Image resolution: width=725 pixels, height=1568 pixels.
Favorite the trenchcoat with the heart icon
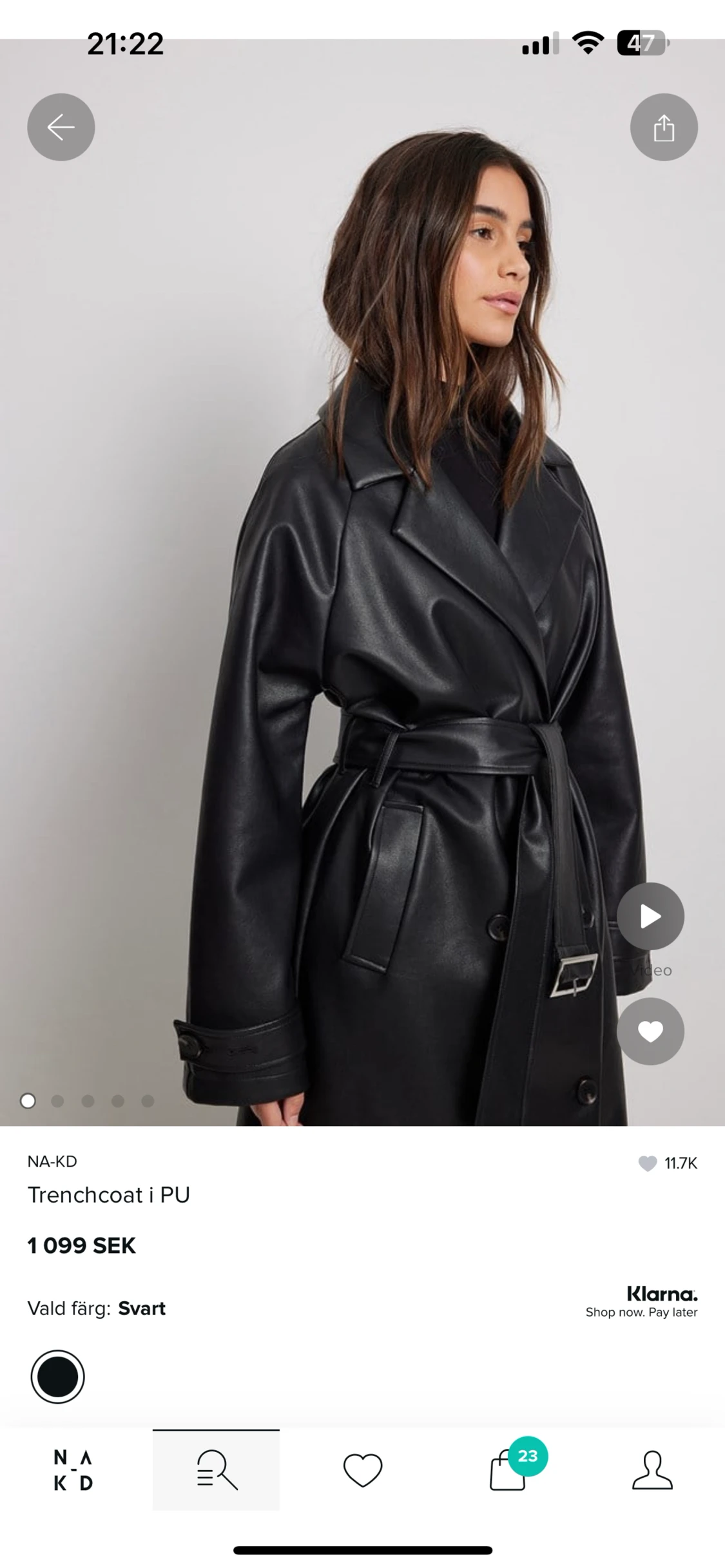(650, 1031)
